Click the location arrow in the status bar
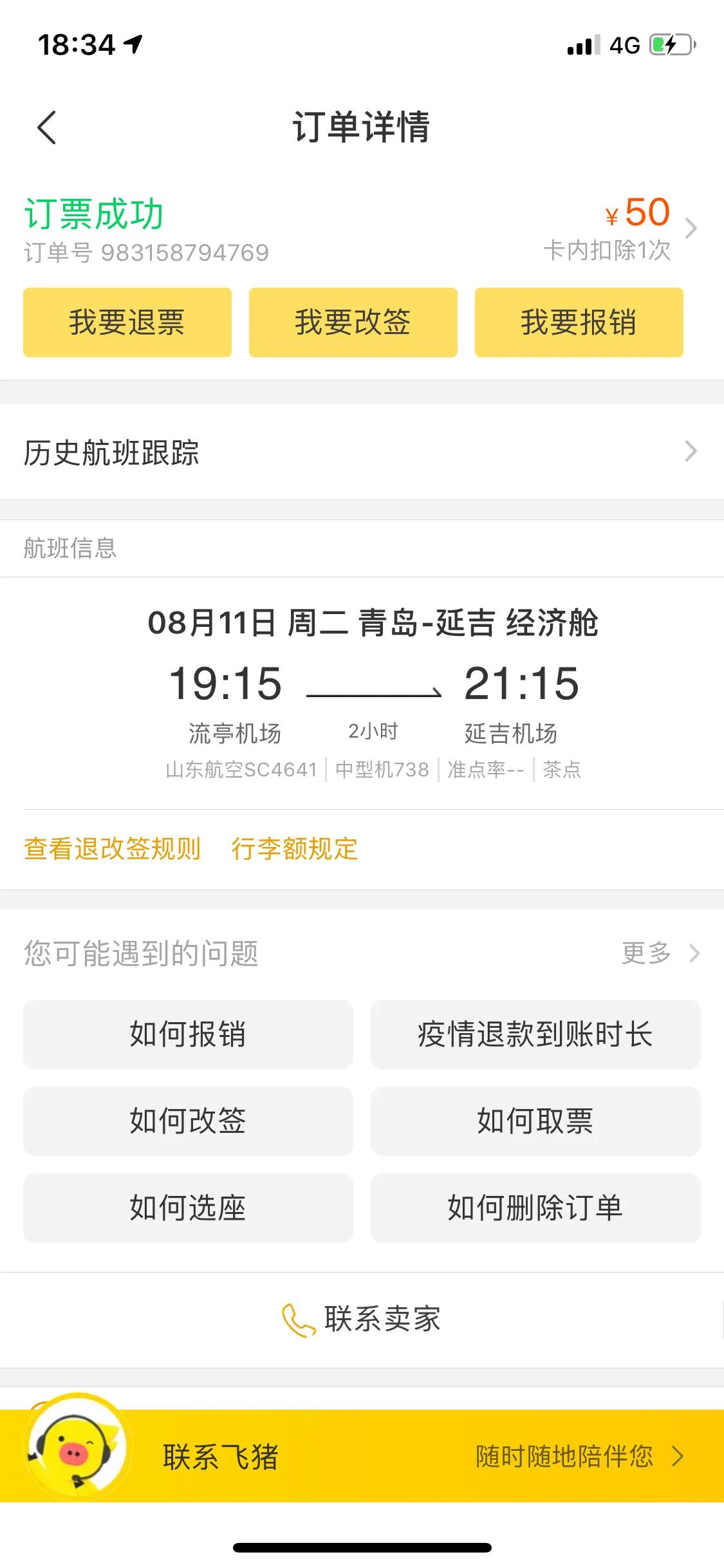Viewport: 724px width, 1568px height. click(132, 44)
